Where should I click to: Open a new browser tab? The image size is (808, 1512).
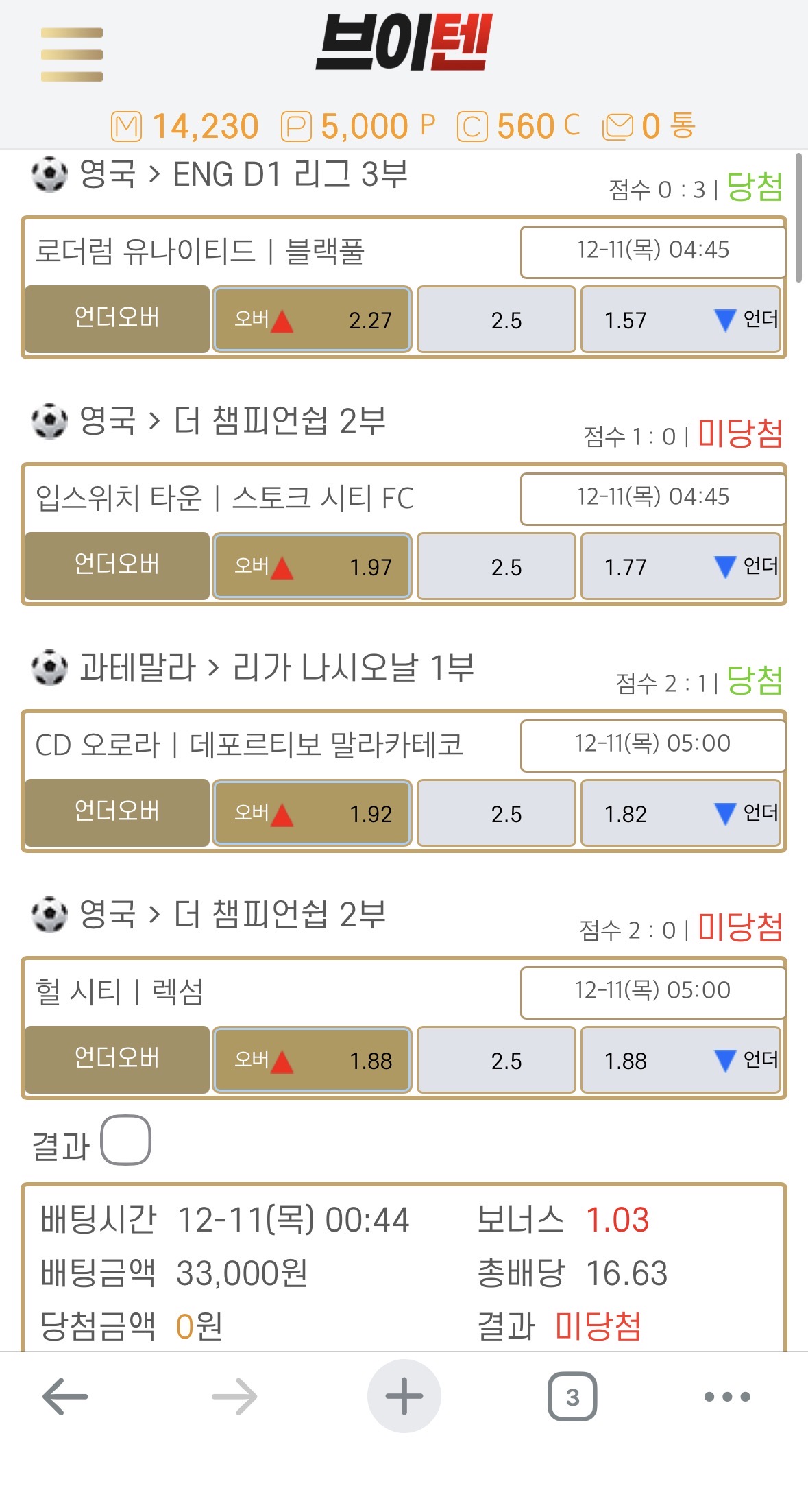(404, 1396)
